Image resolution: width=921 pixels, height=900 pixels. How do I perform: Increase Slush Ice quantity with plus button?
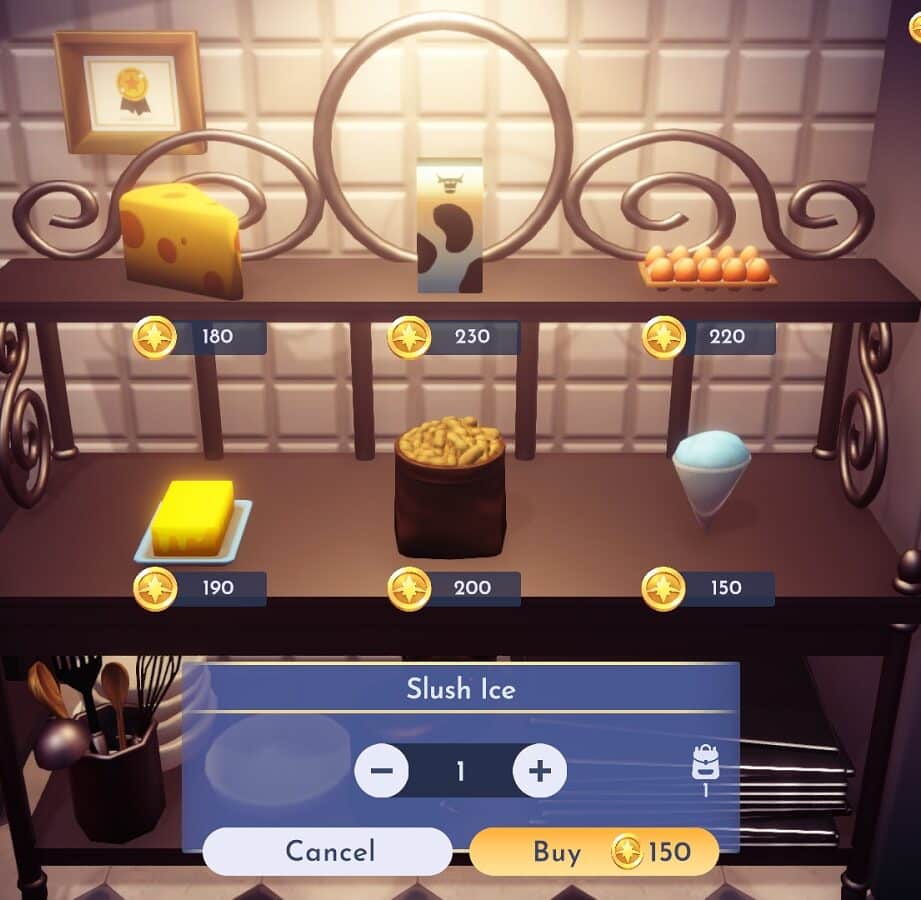coord(539,771)
